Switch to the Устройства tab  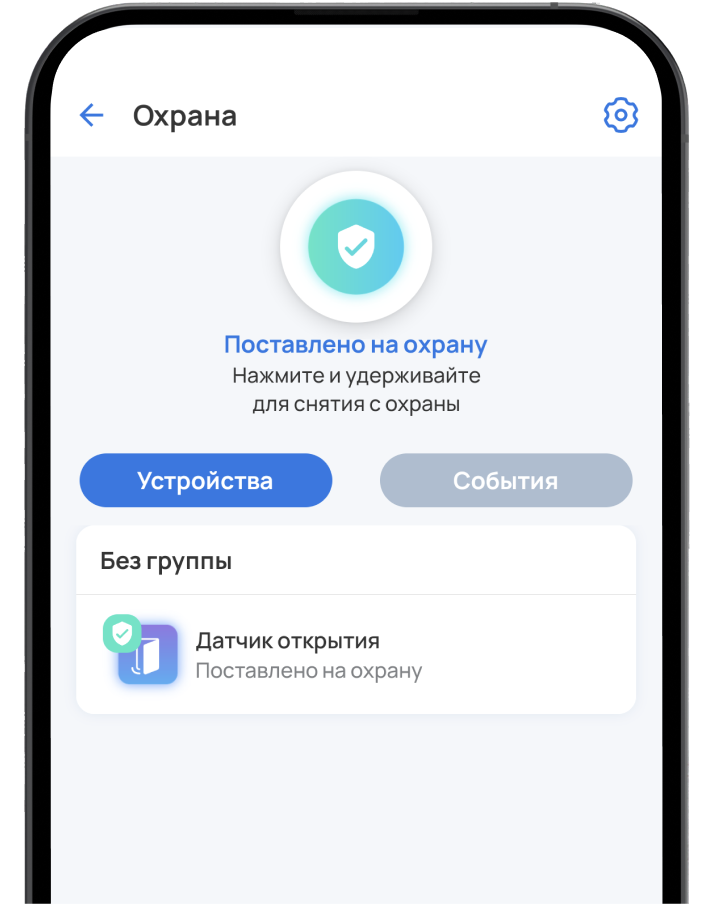tap(205, 481)
